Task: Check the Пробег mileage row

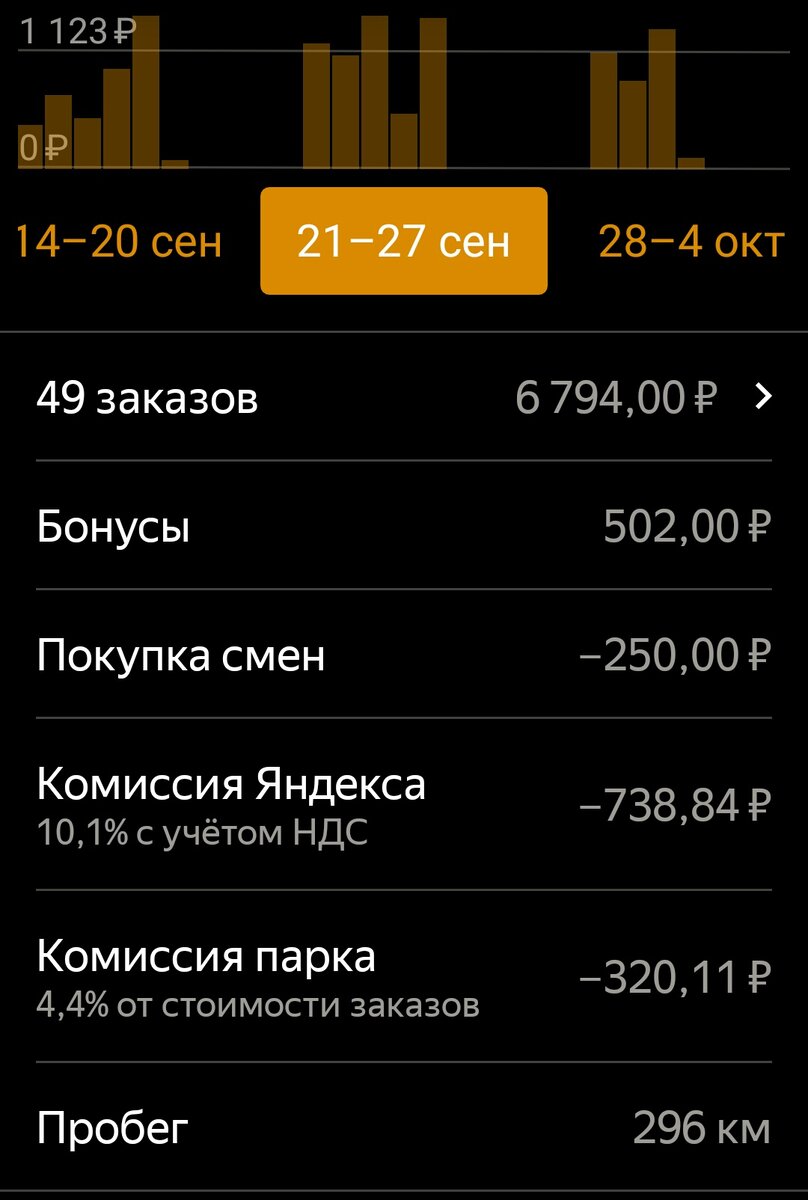Action: point(111,1128)
